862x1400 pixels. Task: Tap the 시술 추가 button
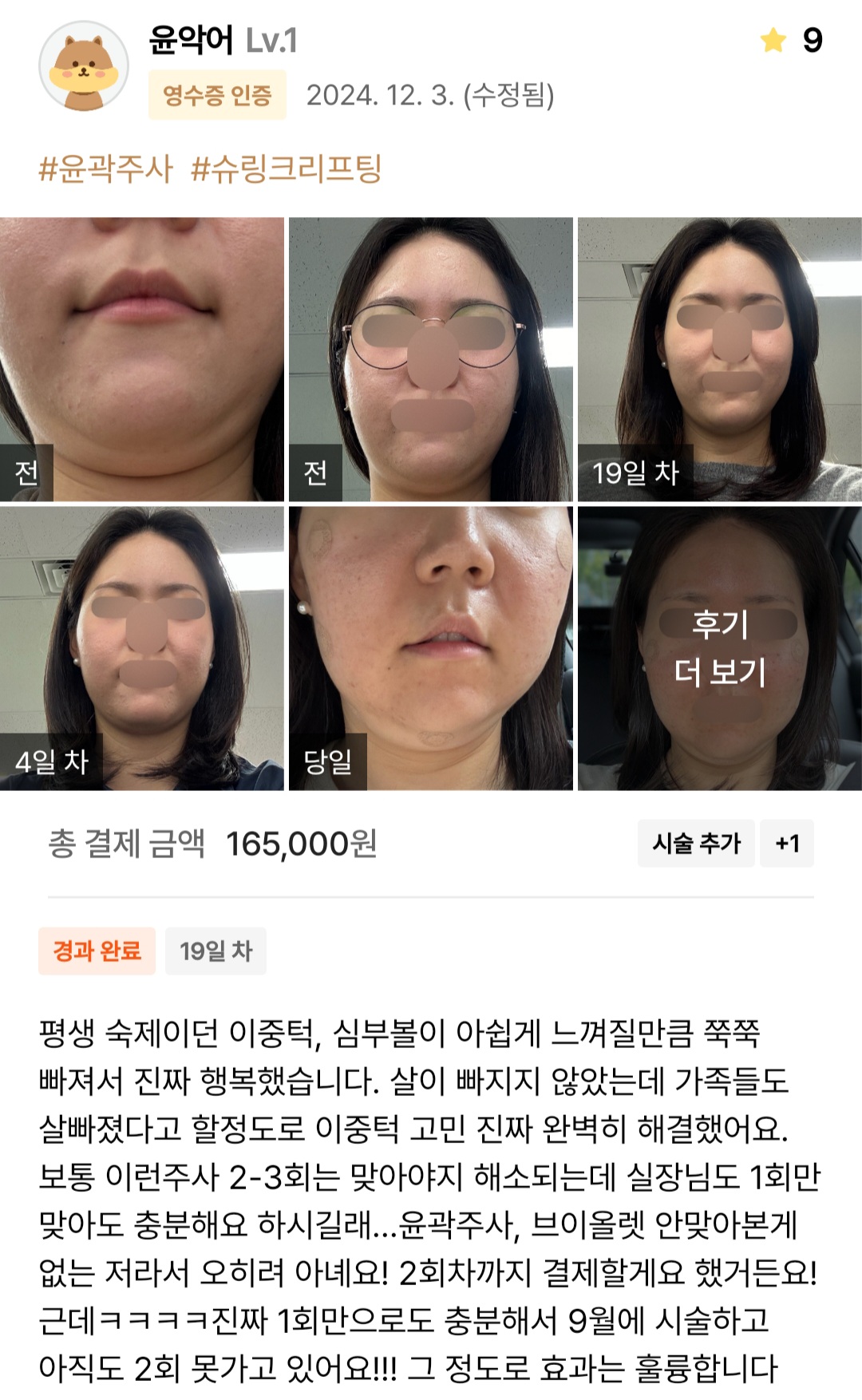click(696, 843)
